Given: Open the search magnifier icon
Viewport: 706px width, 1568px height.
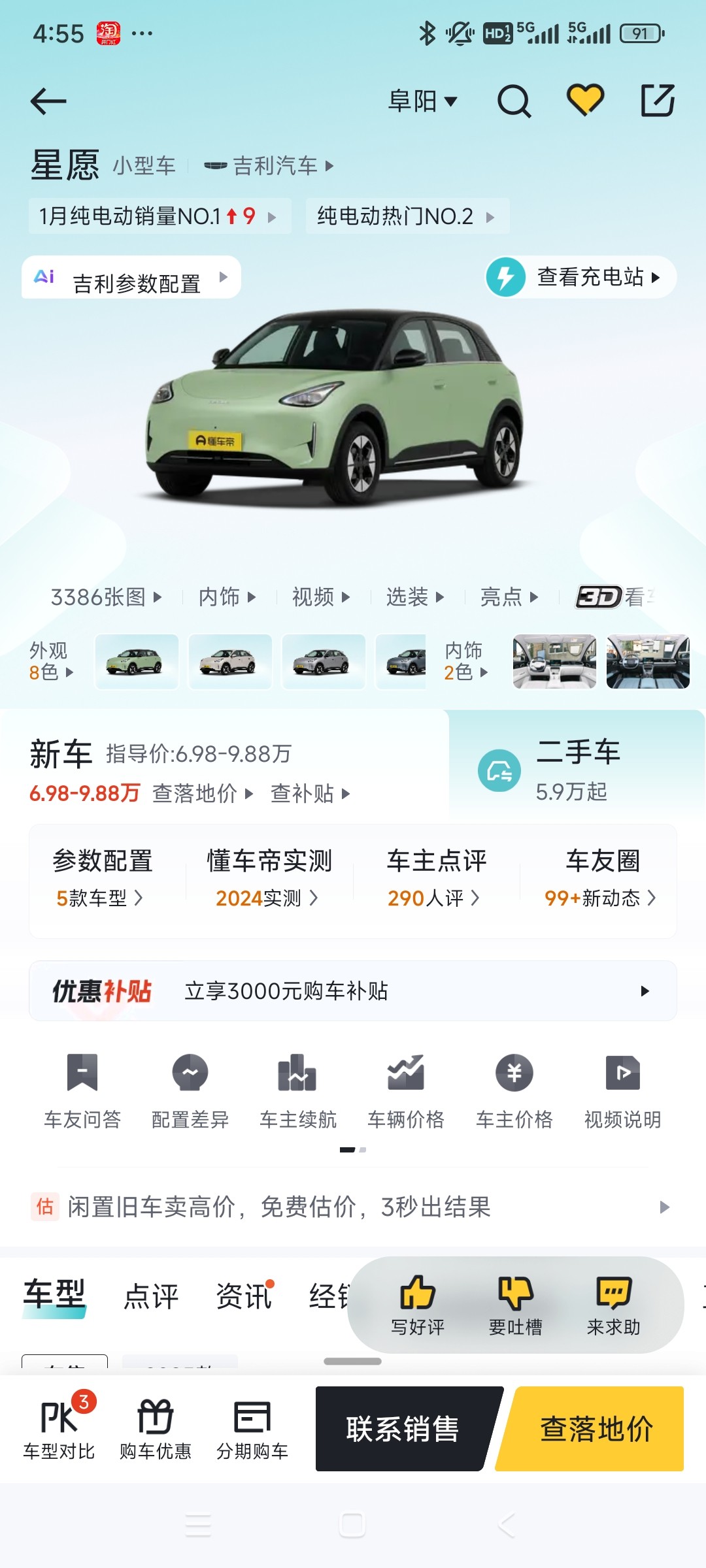Looking at the screenshot, I should point(514,101).
